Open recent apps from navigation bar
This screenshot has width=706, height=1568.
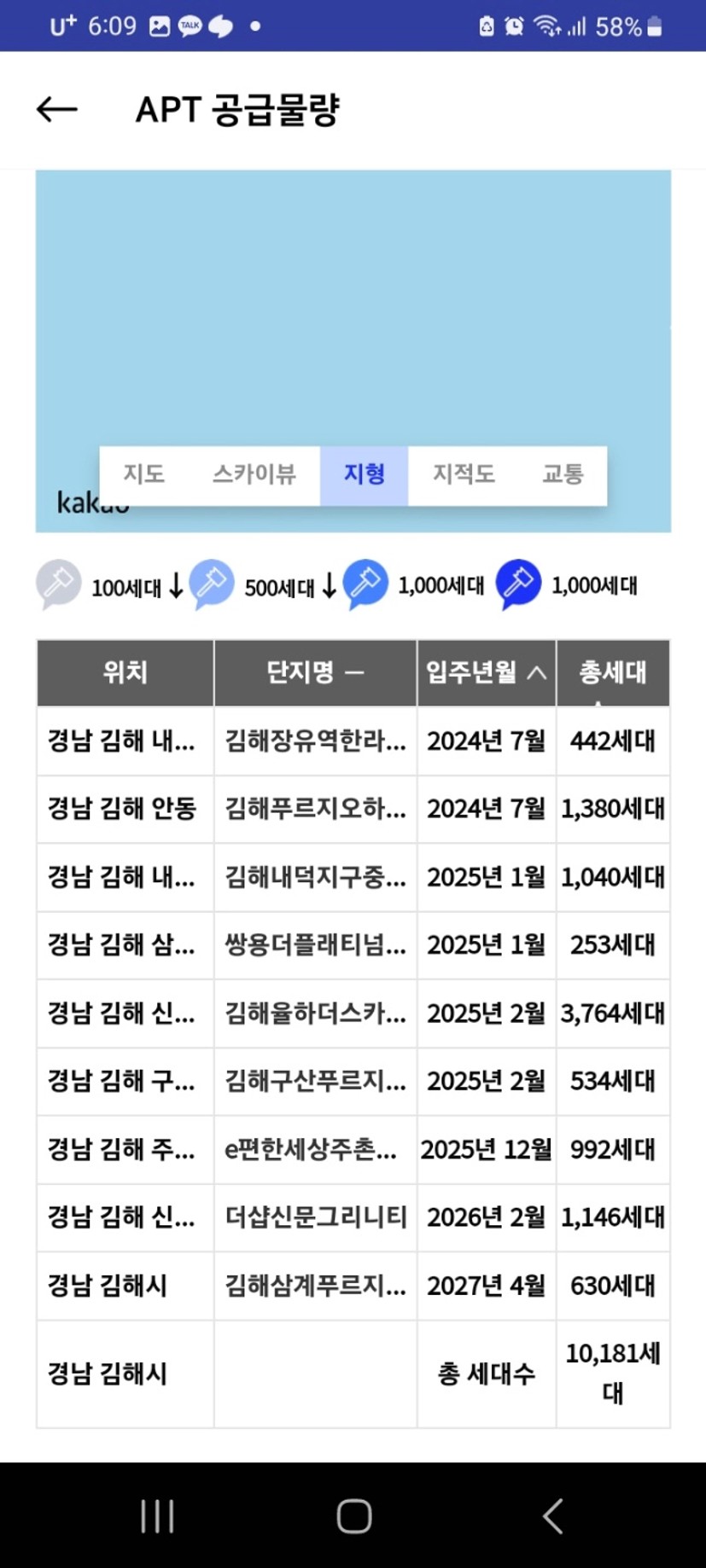[x=157, y=1516]
